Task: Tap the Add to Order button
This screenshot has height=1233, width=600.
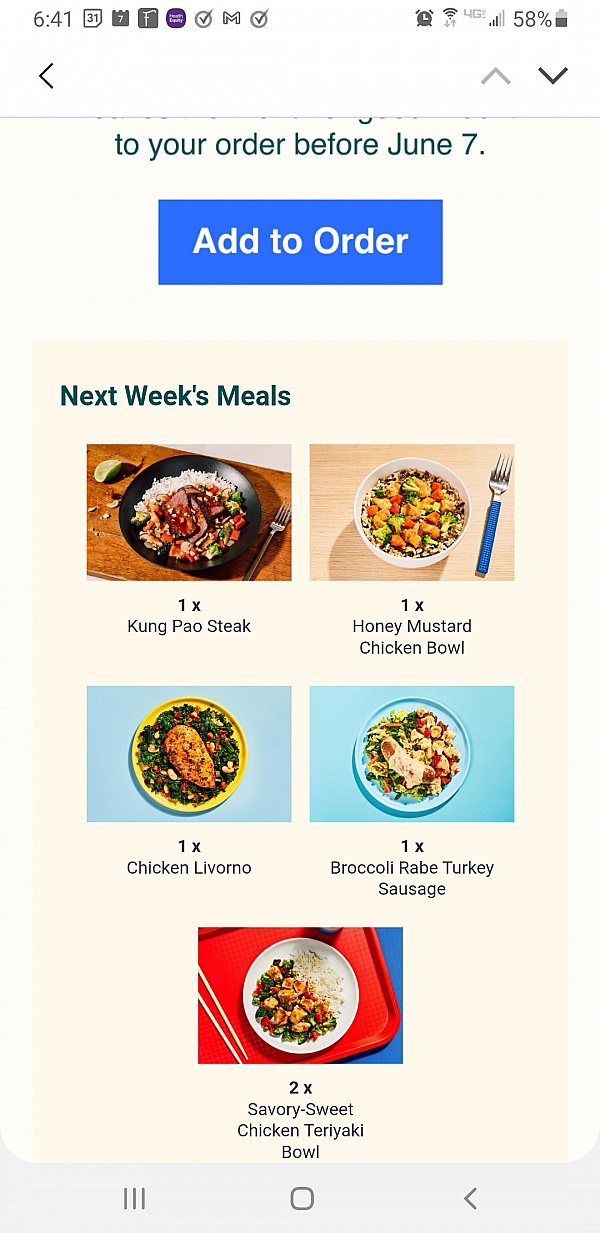Action: pyautogui.click(x=300, y=242)
